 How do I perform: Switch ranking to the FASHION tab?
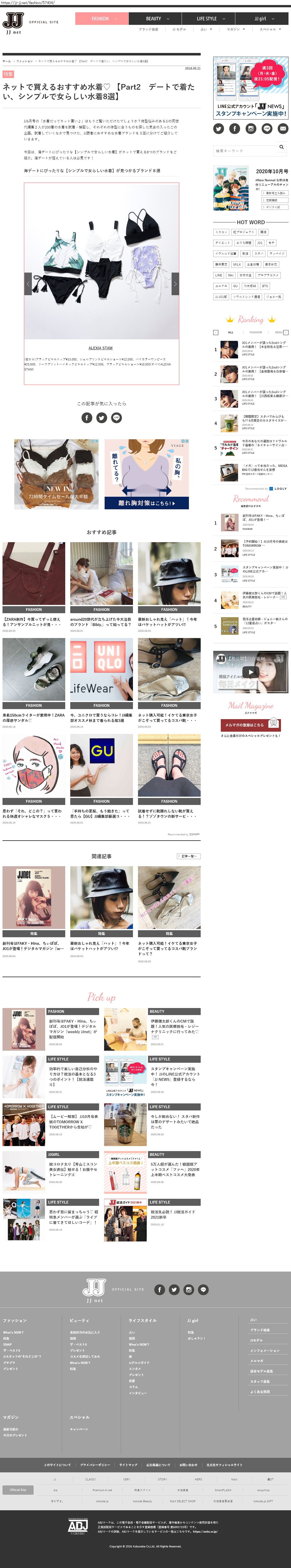click(256, 332)
